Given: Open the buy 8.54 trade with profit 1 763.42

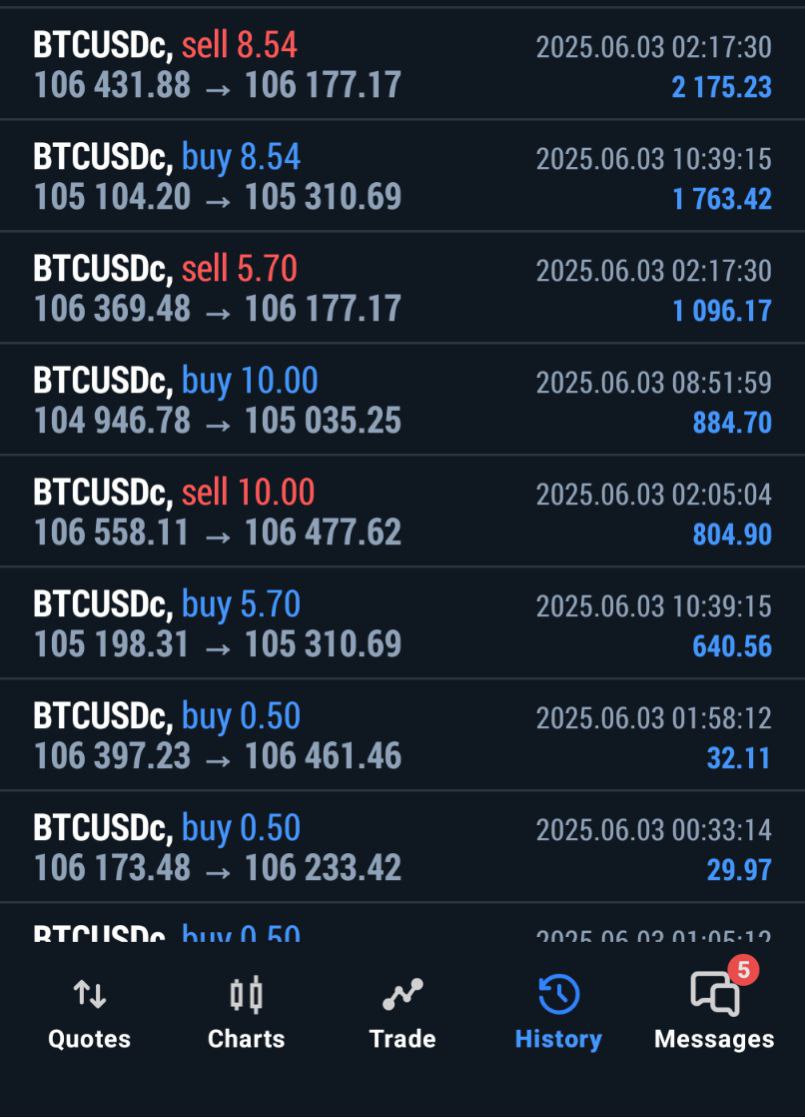Looking at the screenshot, I should tap(402, 177).
